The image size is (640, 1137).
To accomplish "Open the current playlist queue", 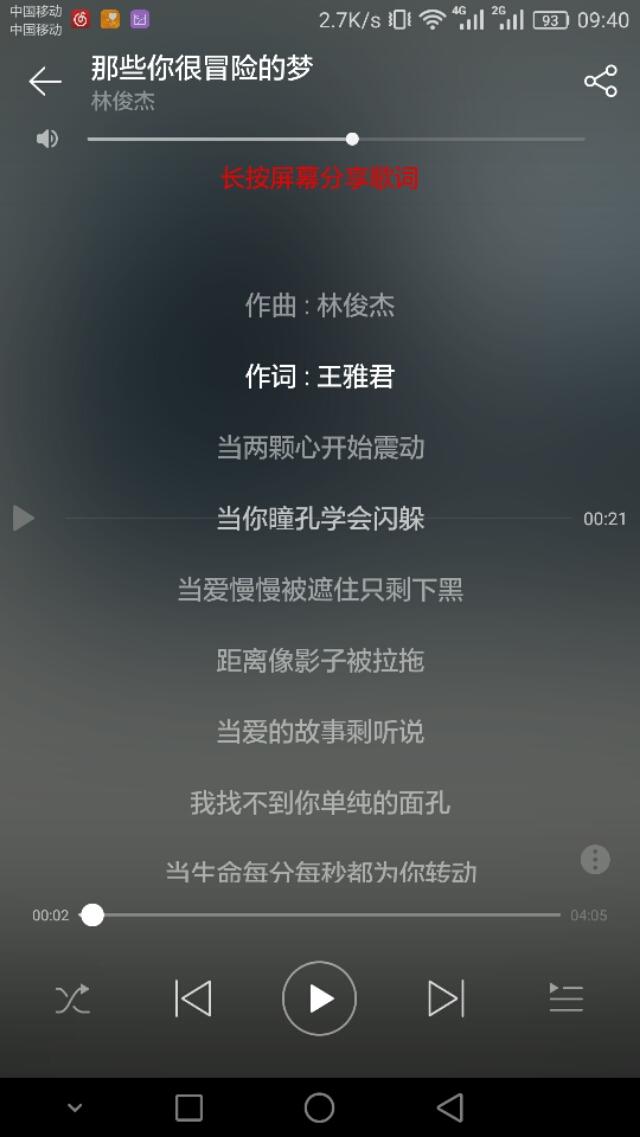I will [x=566, y=998].
